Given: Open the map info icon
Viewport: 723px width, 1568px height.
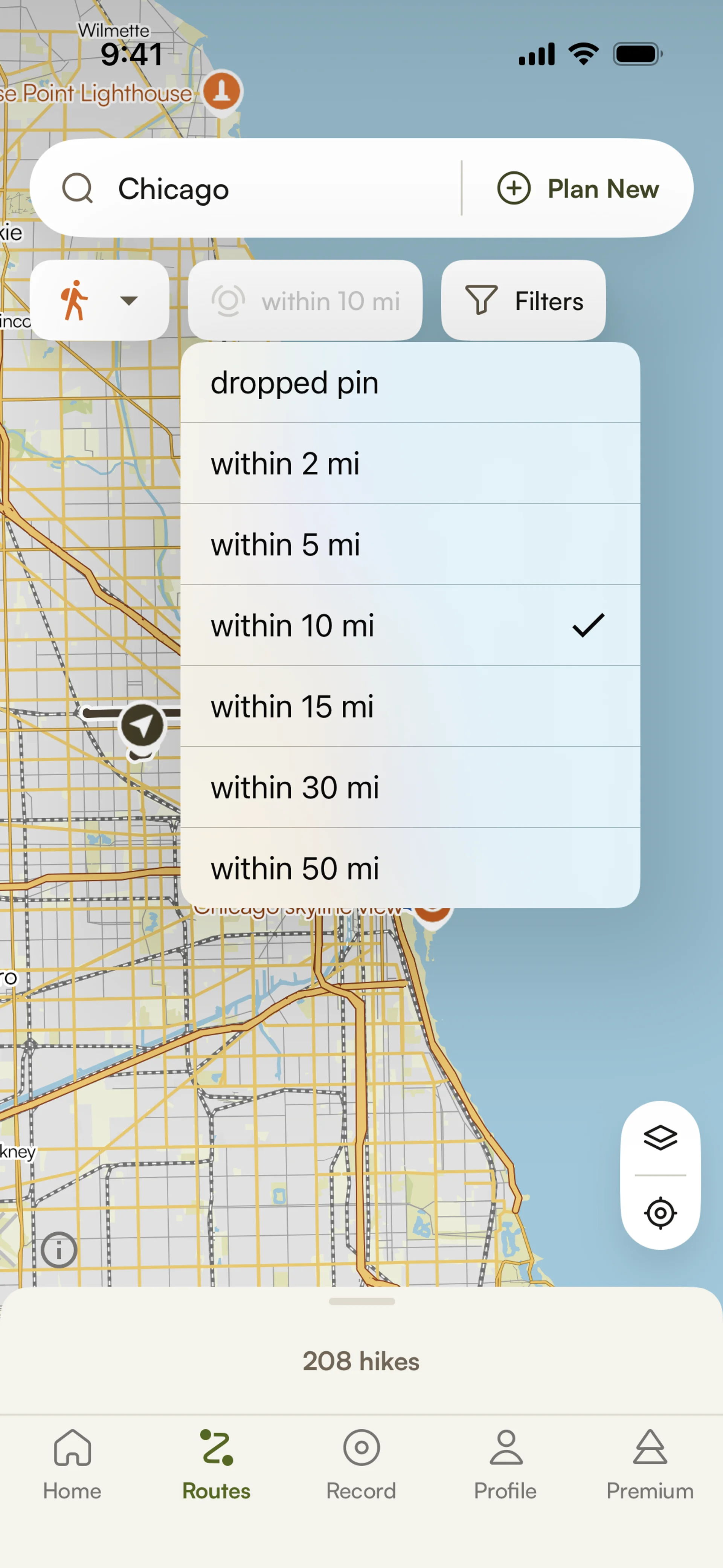Looking at the screenshot, I should point(59,1250).
